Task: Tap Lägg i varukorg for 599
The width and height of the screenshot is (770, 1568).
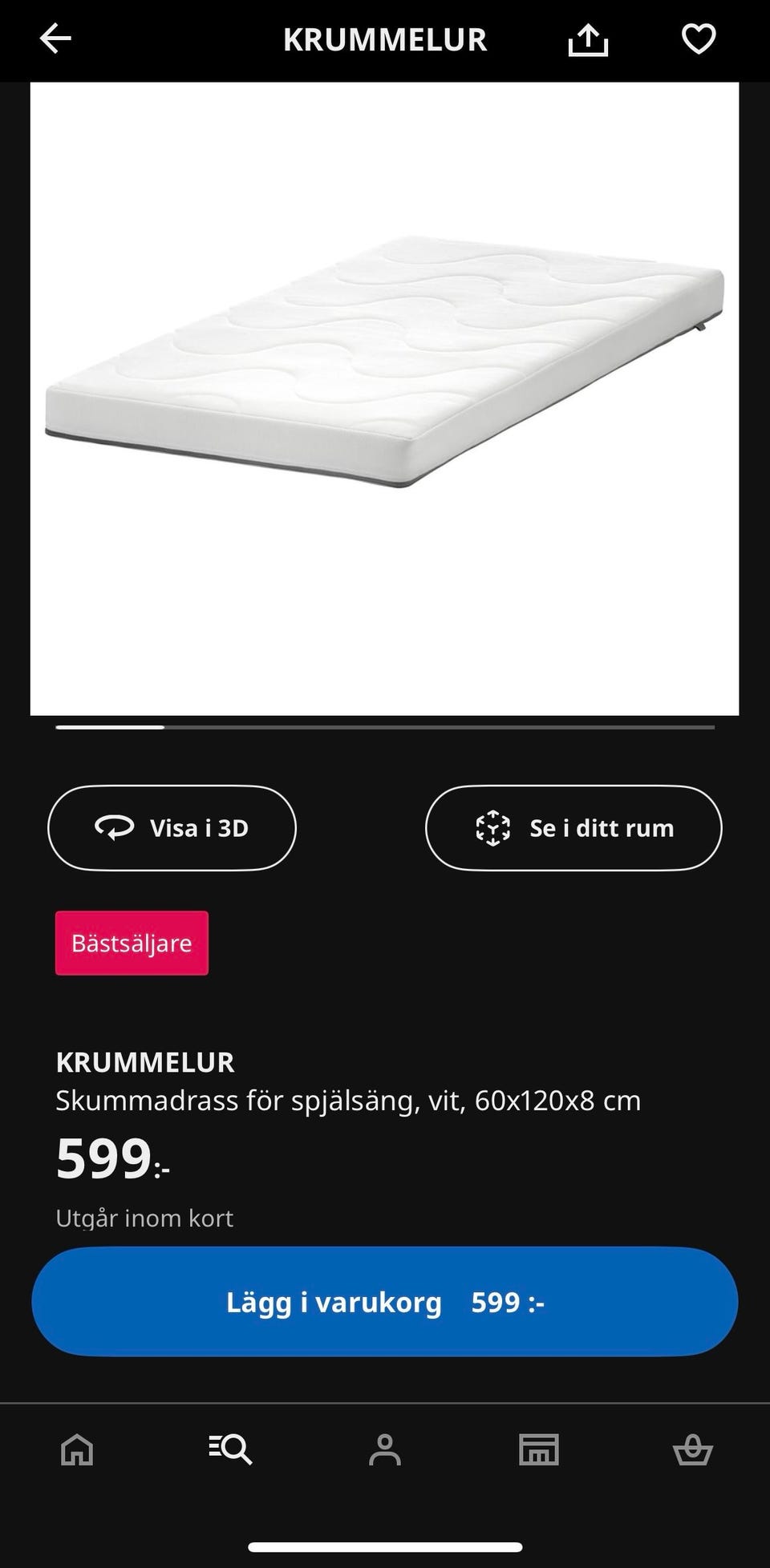Action: coord(384,1302)
